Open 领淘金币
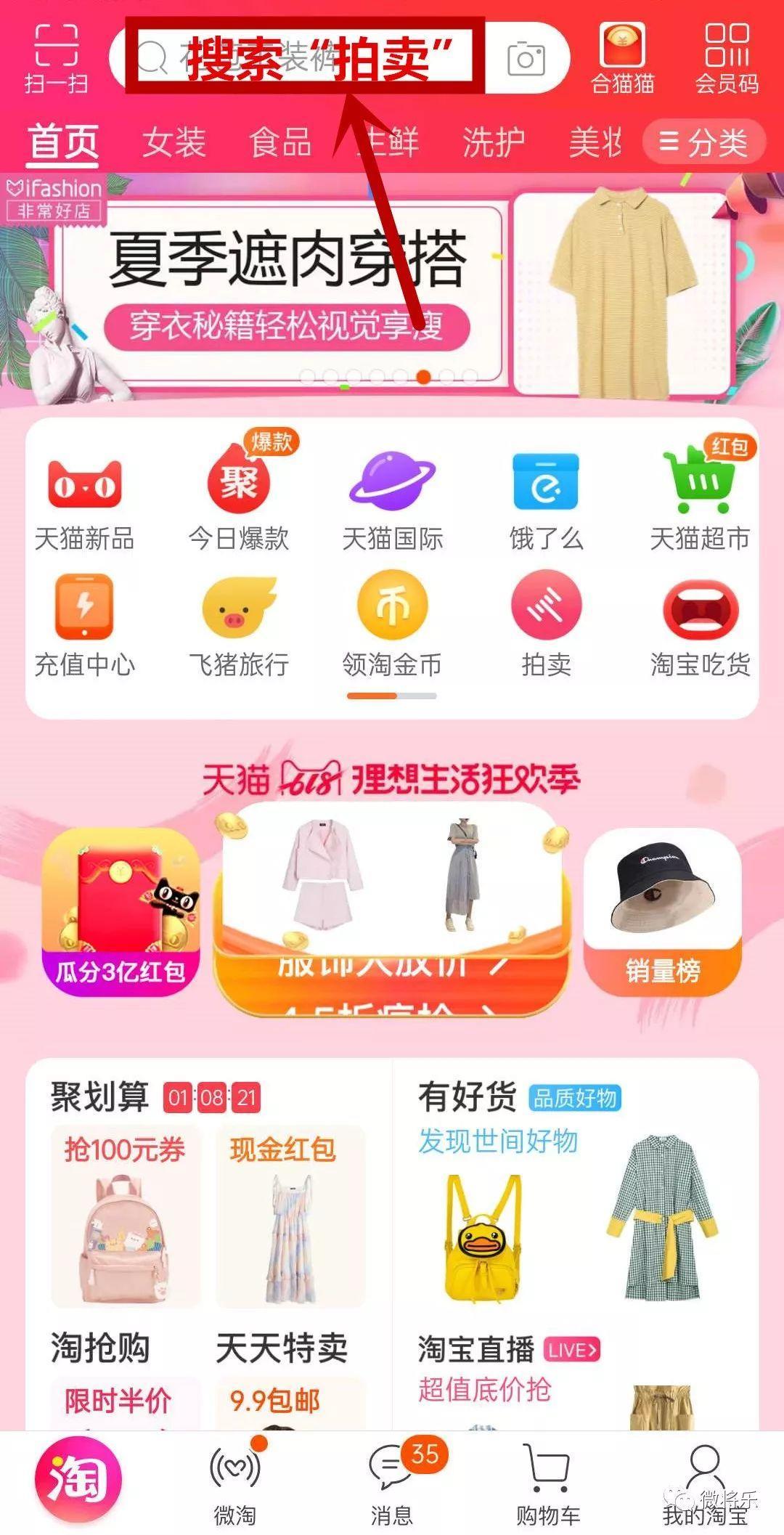This screenshot has height=1535, width=784. pos(392,624)
